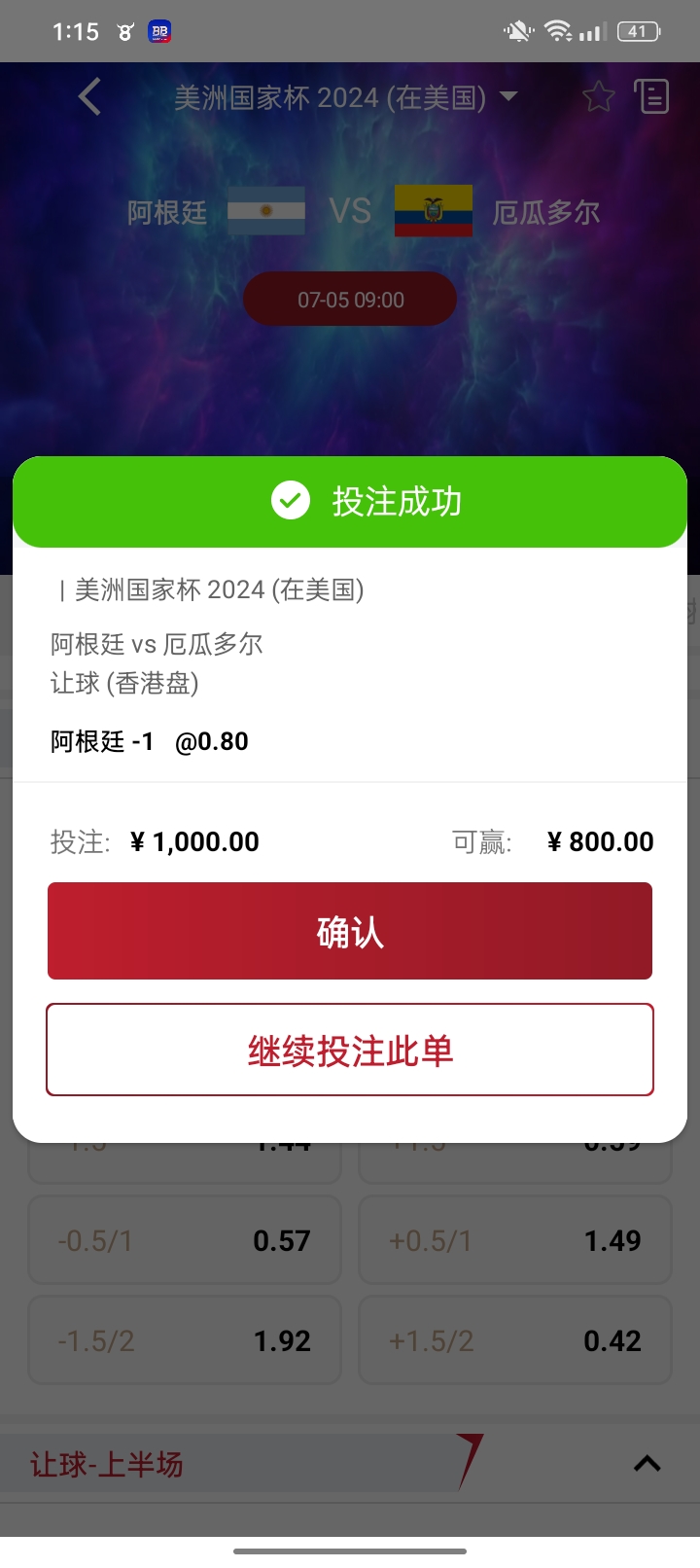The height and width of the screenshot is (1568, 700).
Task: Go back with the top-left arrow
Action: coord(89,97)
